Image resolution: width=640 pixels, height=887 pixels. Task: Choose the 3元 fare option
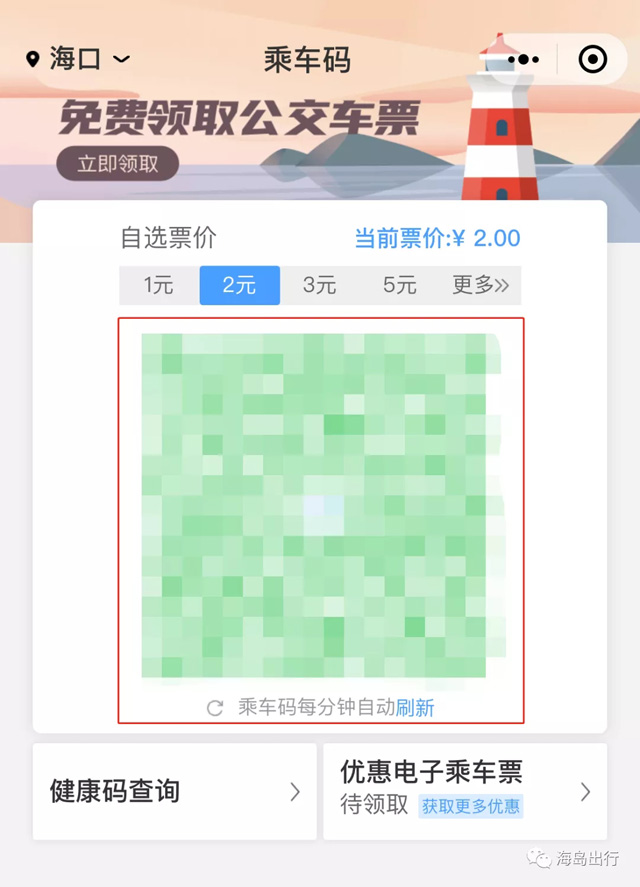pos(319,285)
